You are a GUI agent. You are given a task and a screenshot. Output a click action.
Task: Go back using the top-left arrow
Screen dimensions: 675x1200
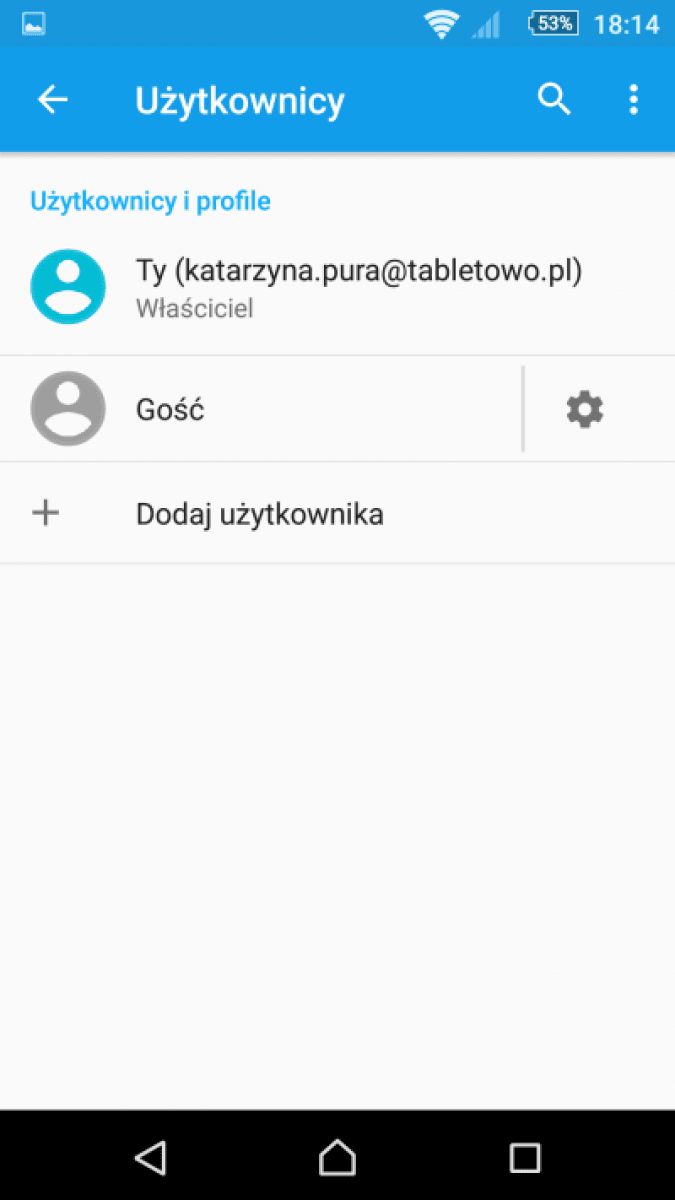point(52,99)
